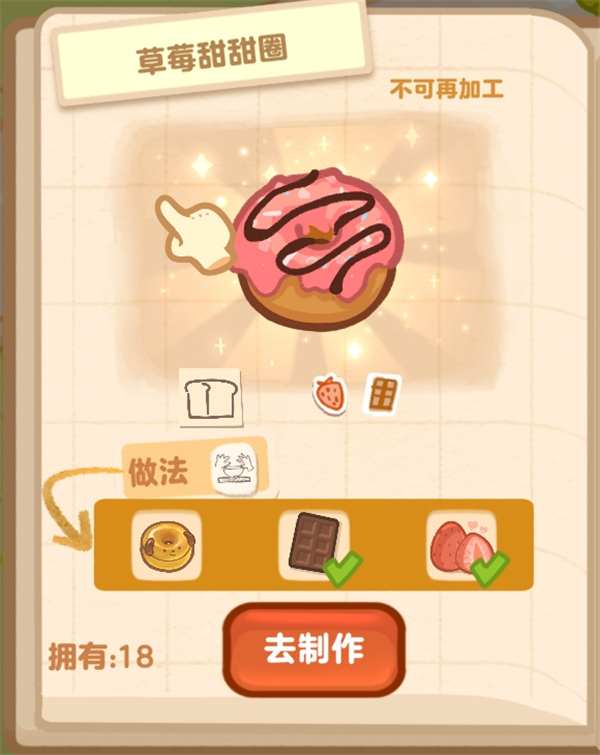Tap the 去制作 button
The height and width of the screenshot is (755, 600).
(314, 649)
